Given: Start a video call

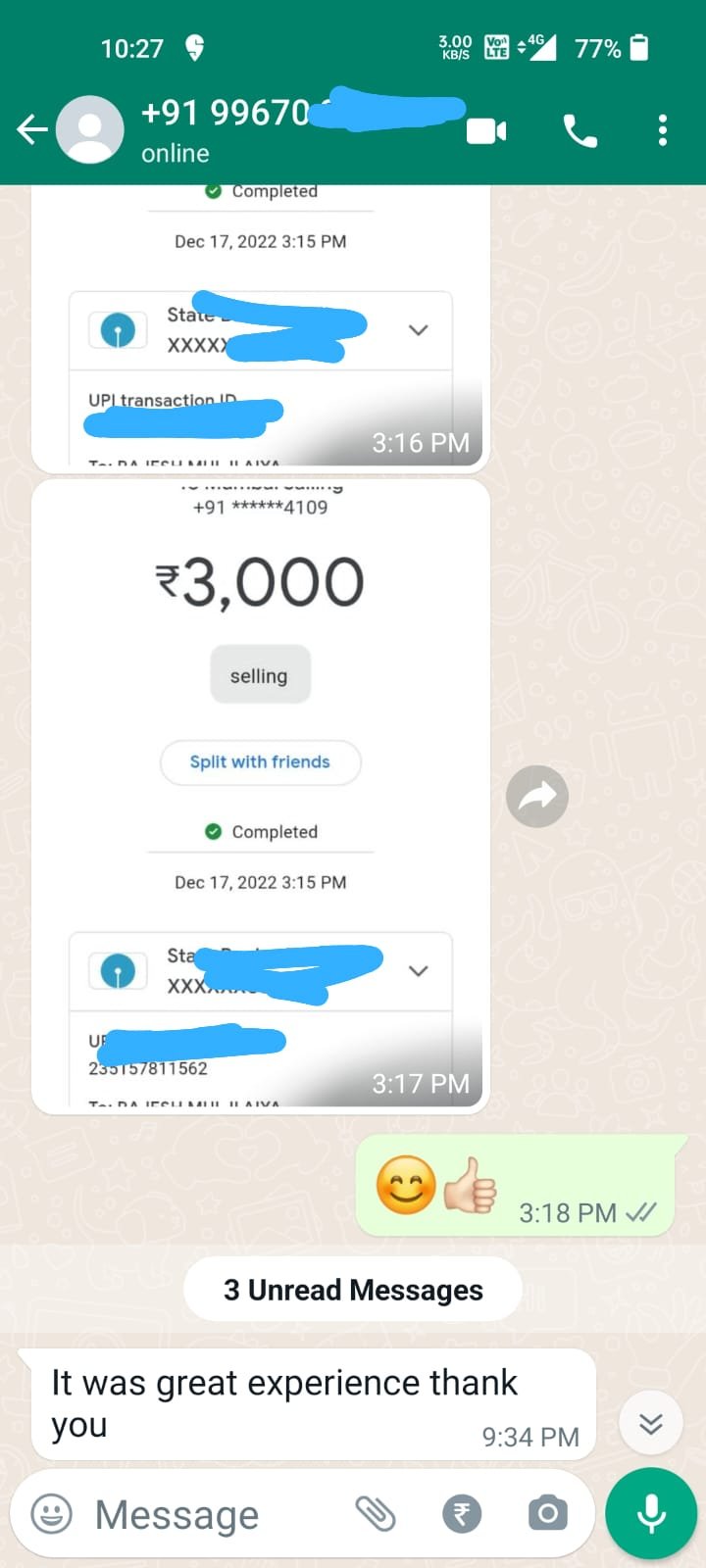Looking at the screenshot, I should pos(486,130).
